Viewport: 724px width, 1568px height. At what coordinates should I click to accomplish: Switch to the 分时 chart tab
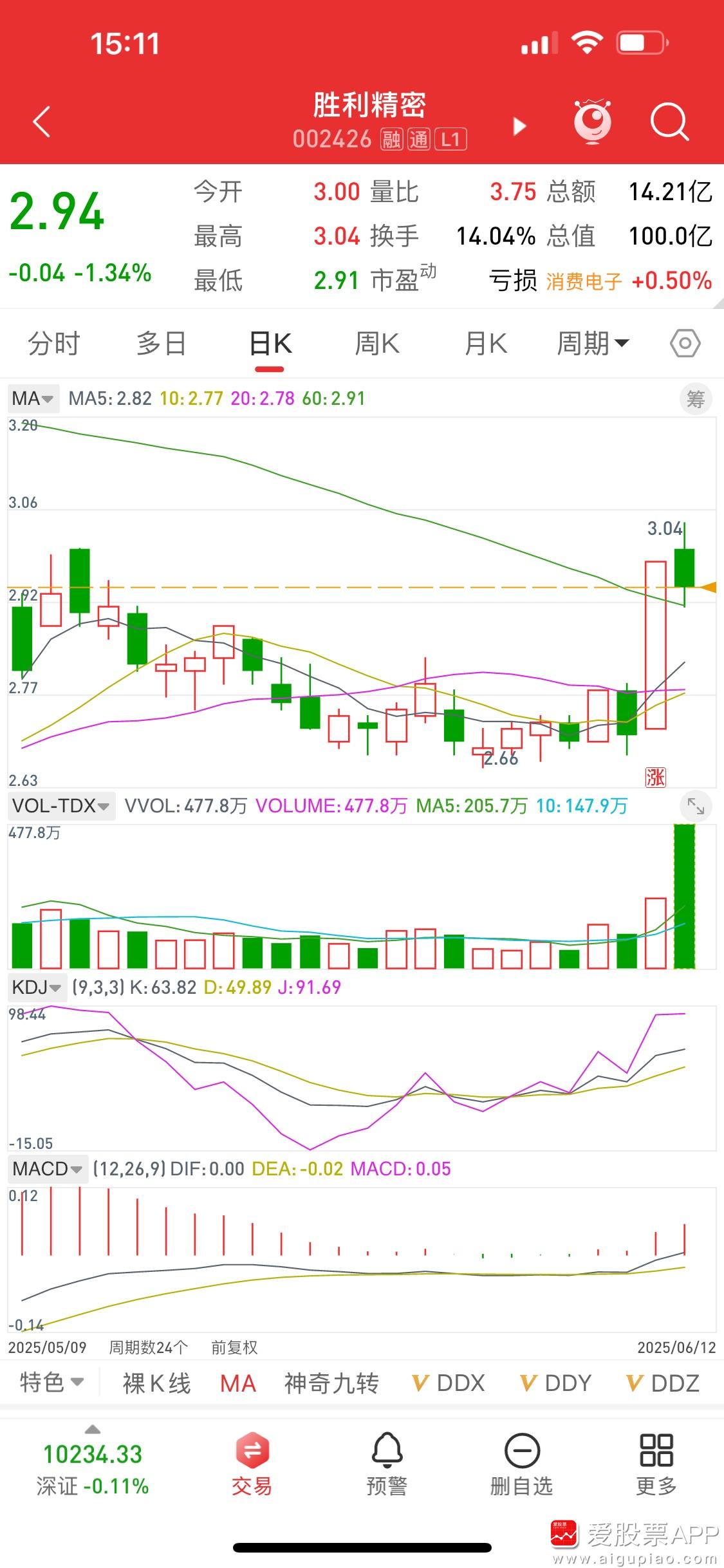(54, 343)
